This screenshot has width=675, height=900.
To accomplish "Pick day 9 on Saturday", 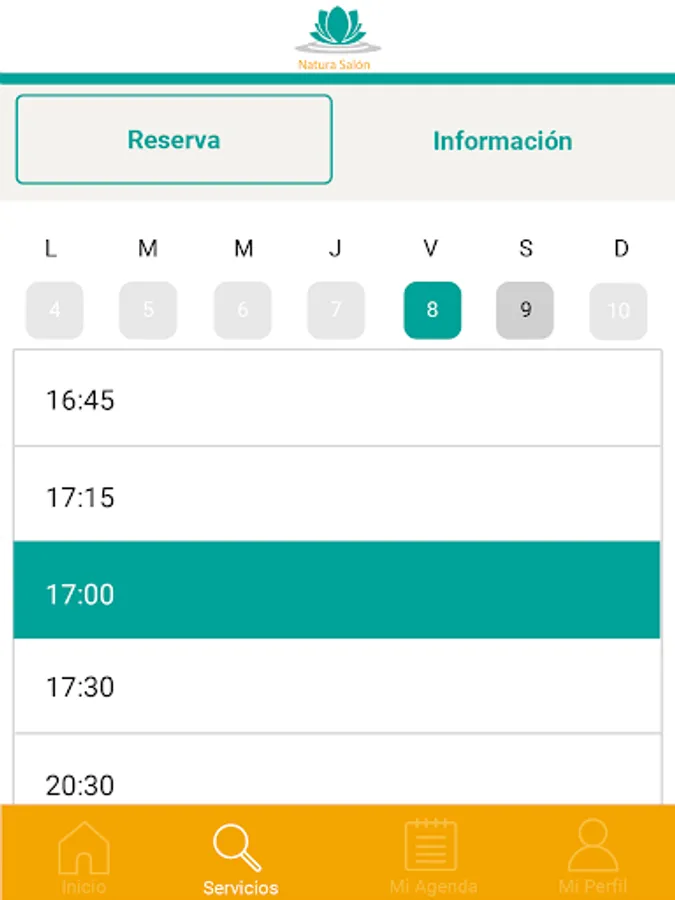I will coord(525,310).
